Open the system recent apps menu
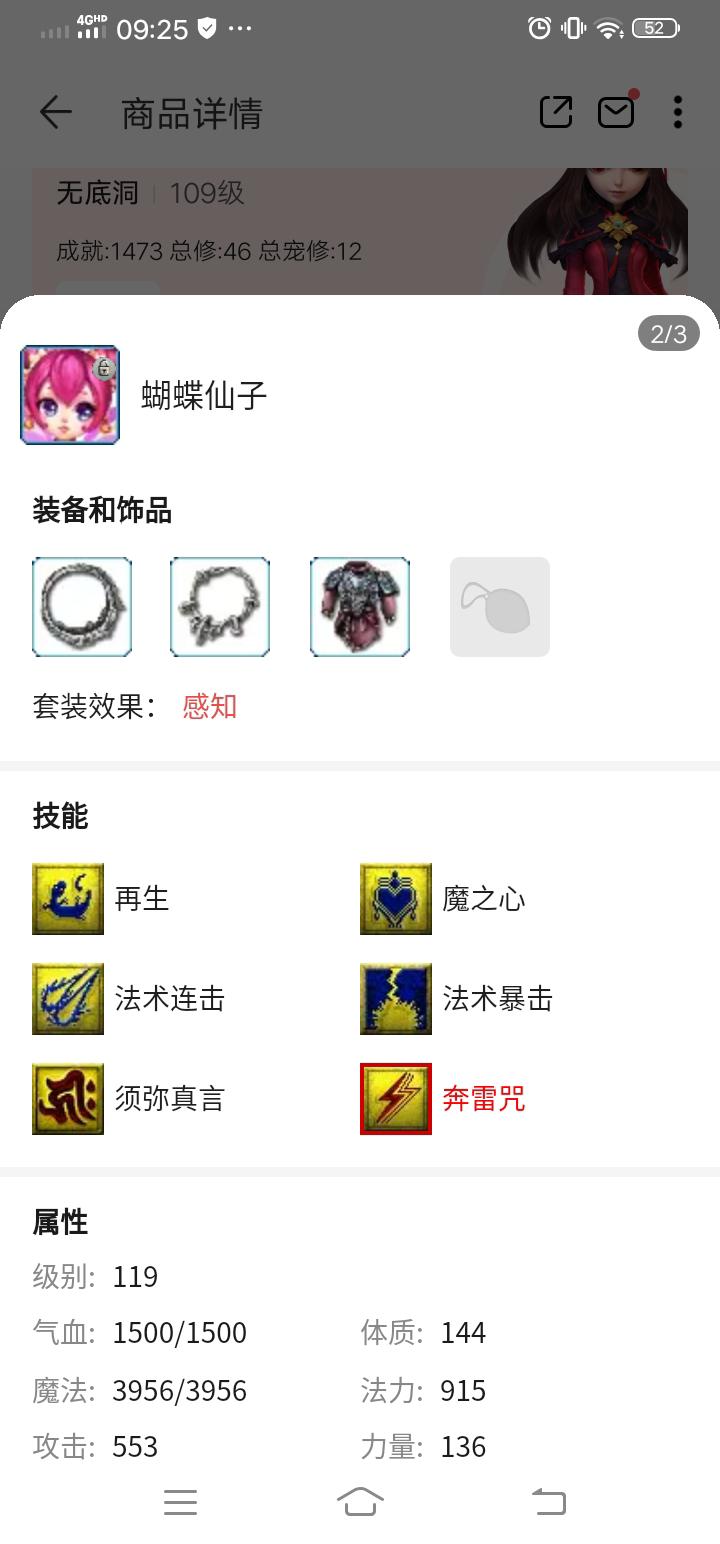This screenshot has width=720, height=1544. coord(180,1502)
